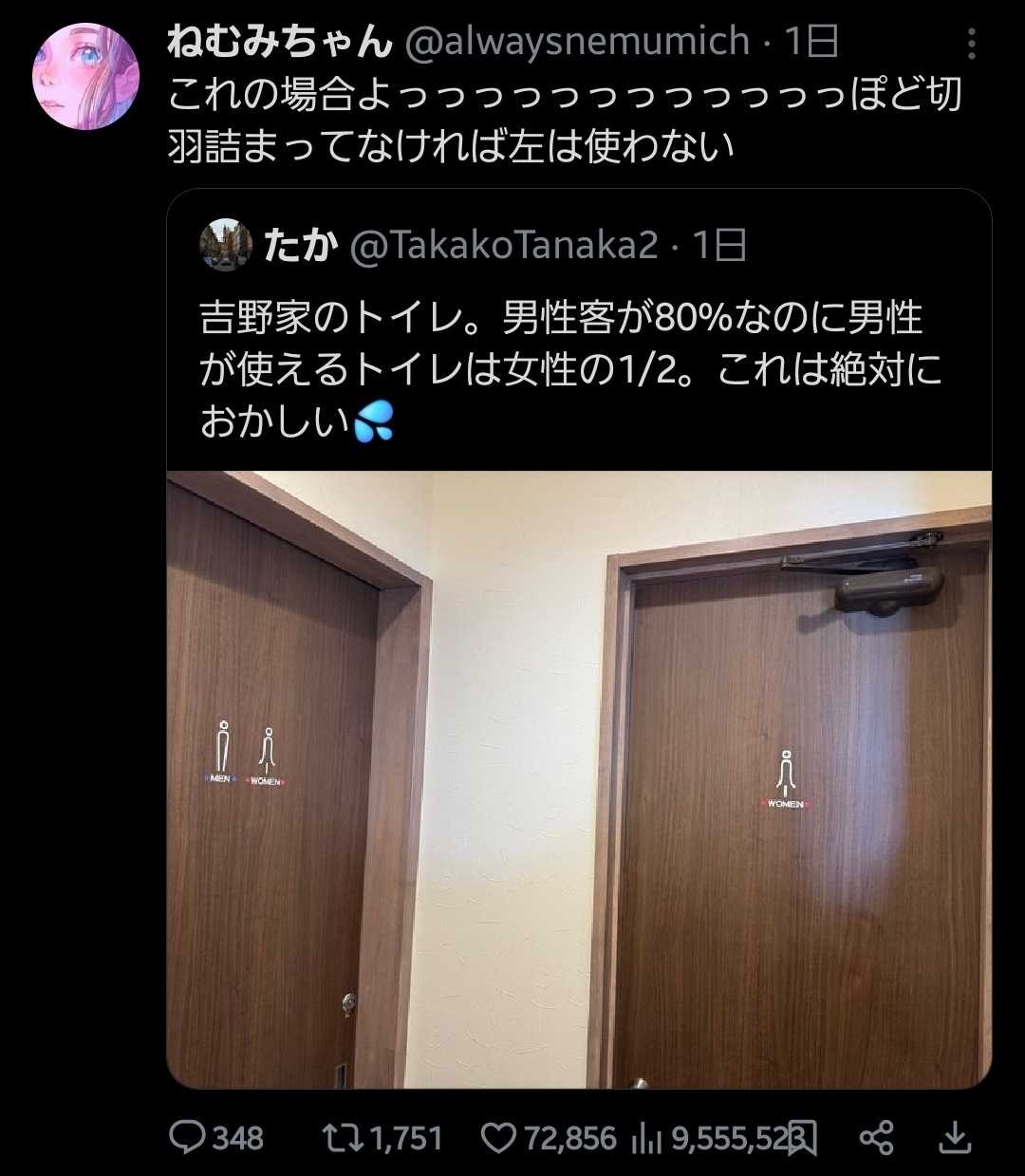Open profile via @alwaysnemumich handle
The height and width of the screenshot is (1176, 1025).
point(577,42)
